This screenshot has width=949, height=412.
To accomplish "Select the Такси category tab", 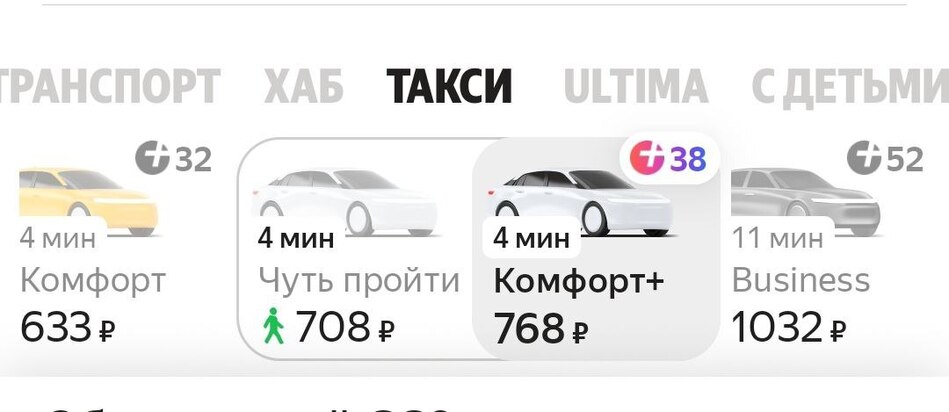I will [x=450, y=87].
